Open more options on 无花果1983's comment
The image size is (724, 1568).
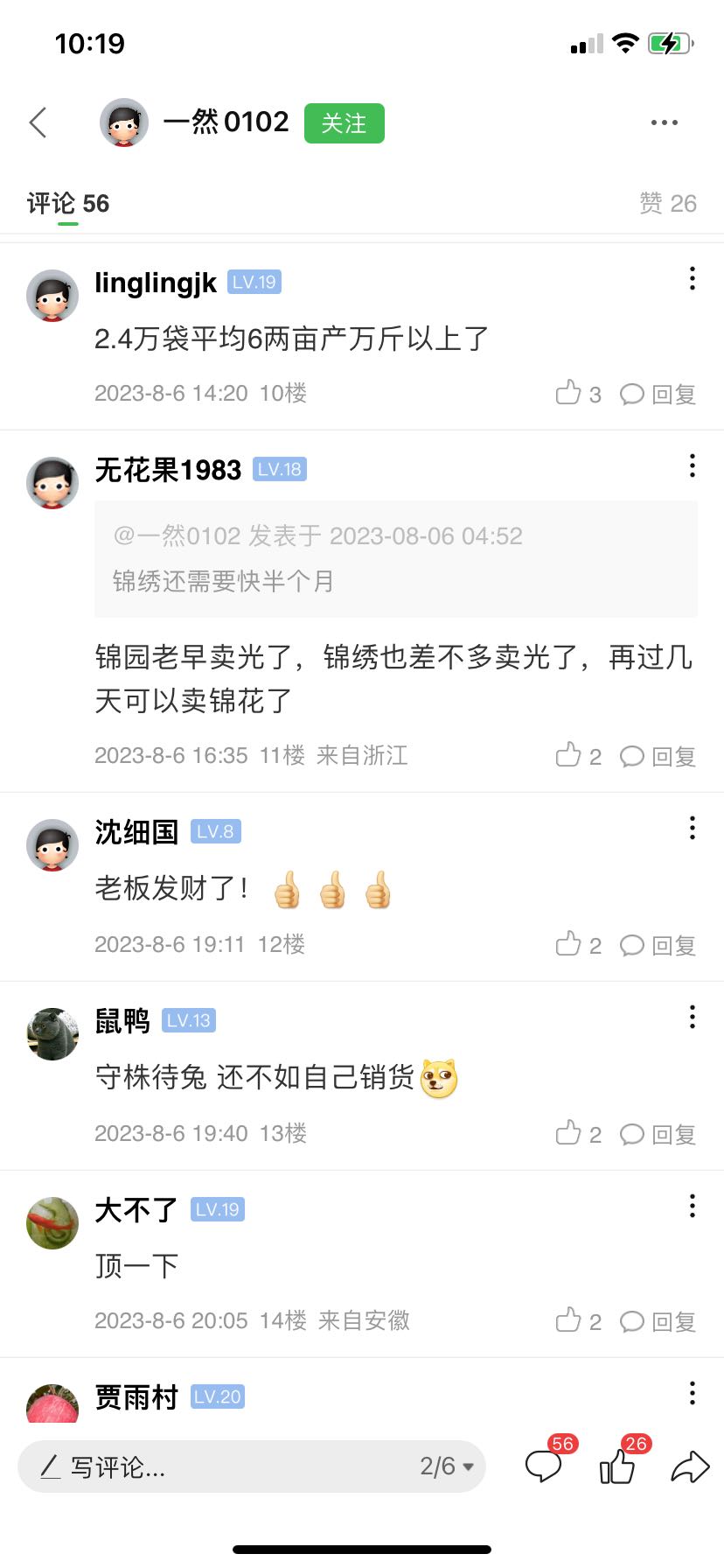(693, 465)
